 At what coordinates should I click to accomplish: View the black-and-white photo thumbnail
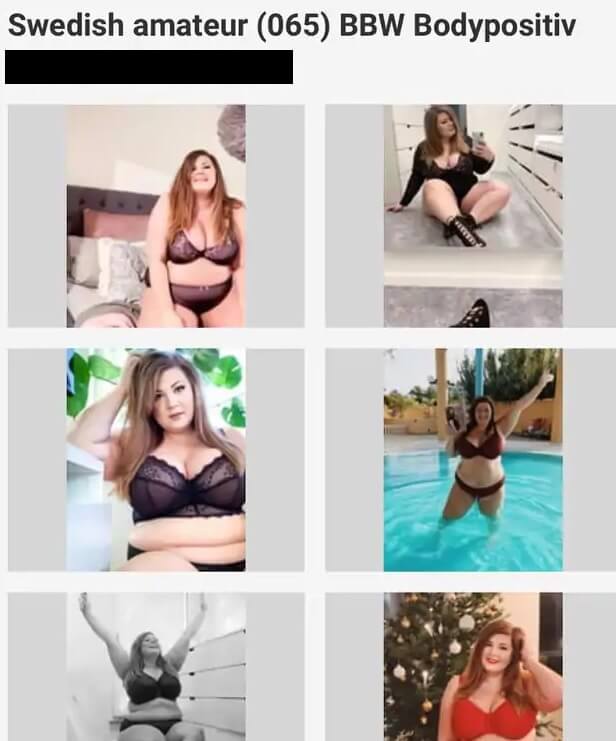(156, 666)
